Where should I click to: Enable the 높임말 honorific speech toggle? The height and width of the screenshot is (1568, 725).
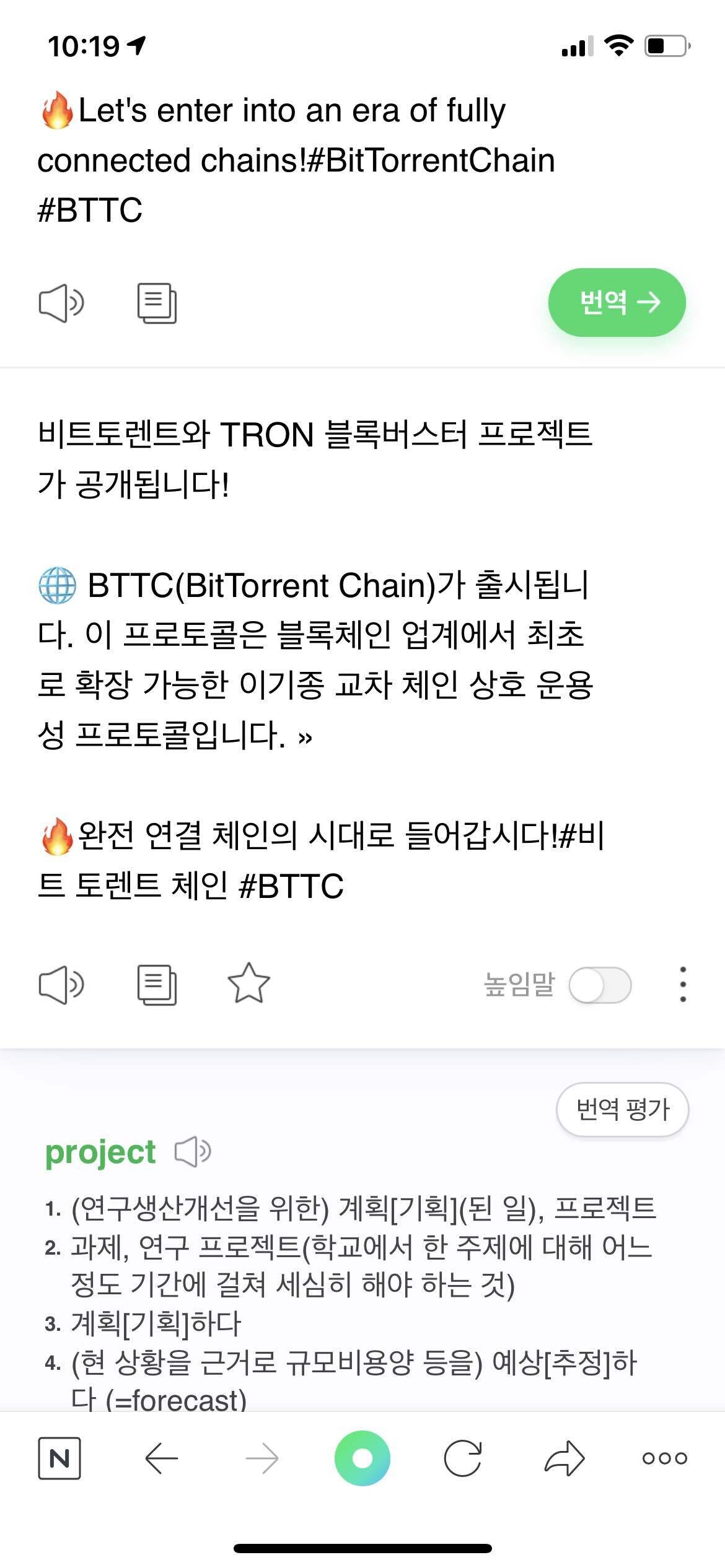tap(599, 985)
